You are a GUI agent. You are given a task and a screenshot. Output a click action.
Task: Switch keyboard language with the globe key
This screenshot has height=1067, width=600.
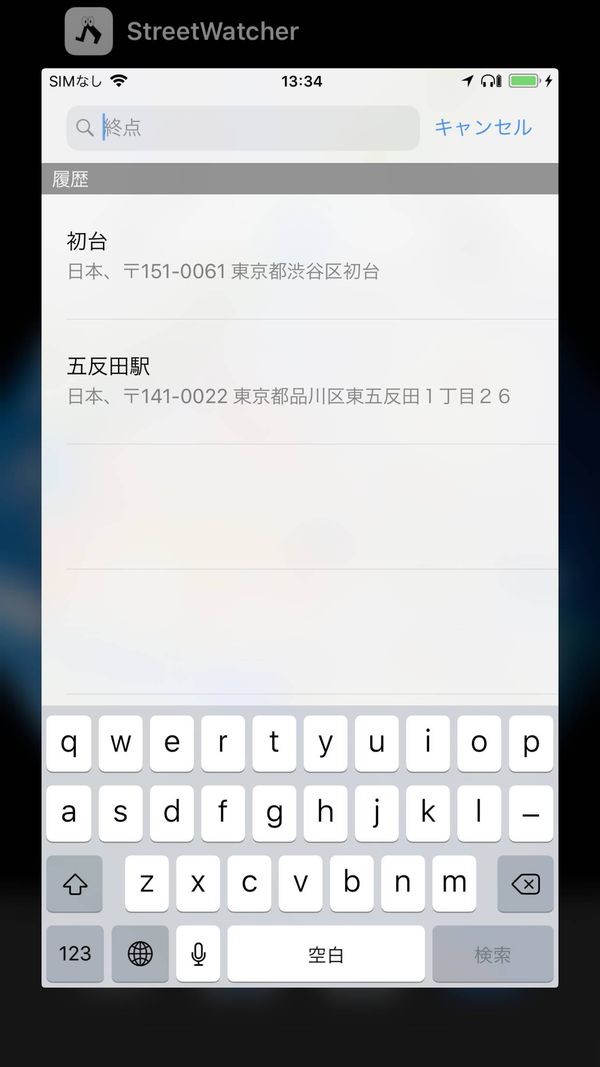click(140, 954)
